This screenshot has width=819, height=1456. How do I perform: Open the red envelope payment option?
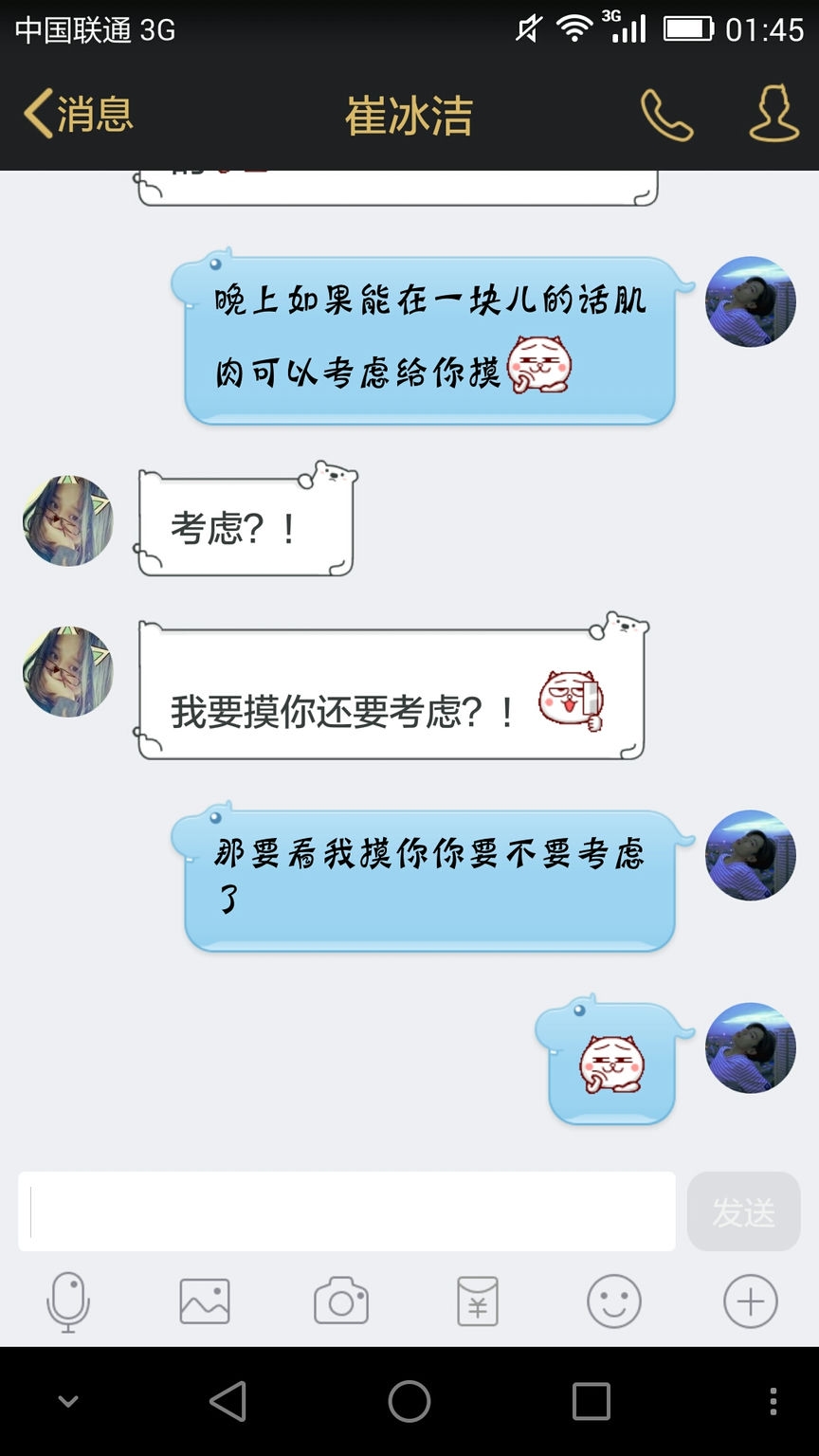[478, 1301]
